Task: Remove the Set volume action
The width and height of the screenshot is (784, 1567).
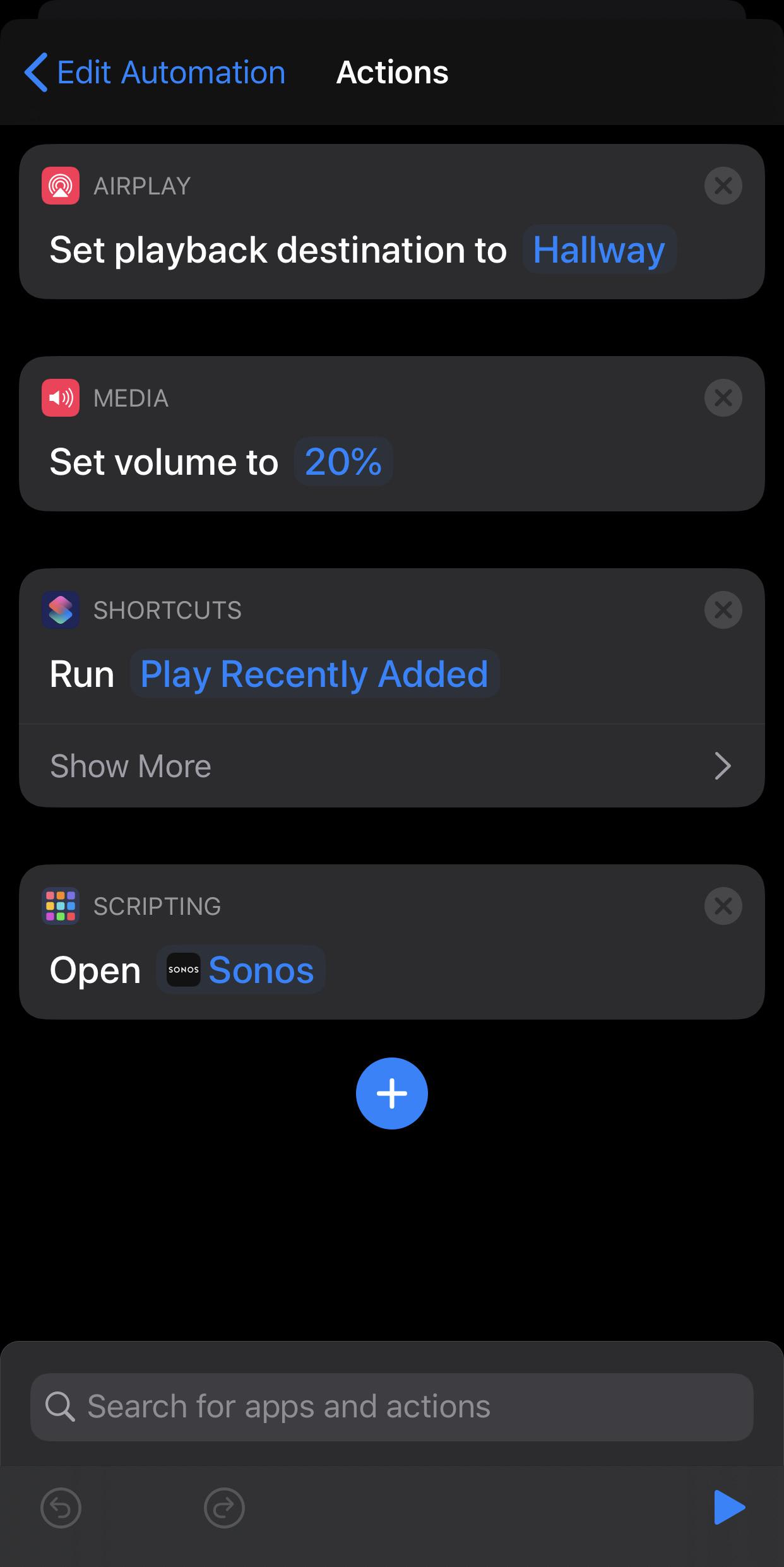Action: [723, 398]
